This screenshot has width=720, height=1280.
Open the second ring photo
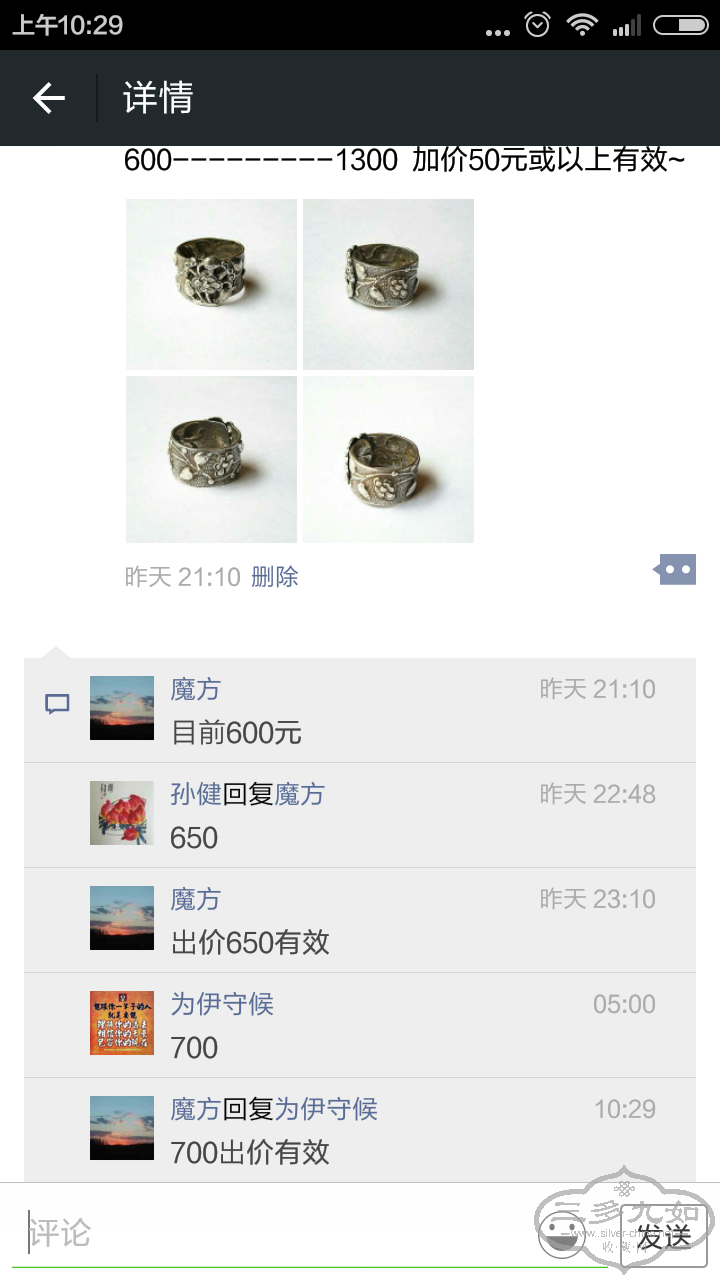click(388, 284)
